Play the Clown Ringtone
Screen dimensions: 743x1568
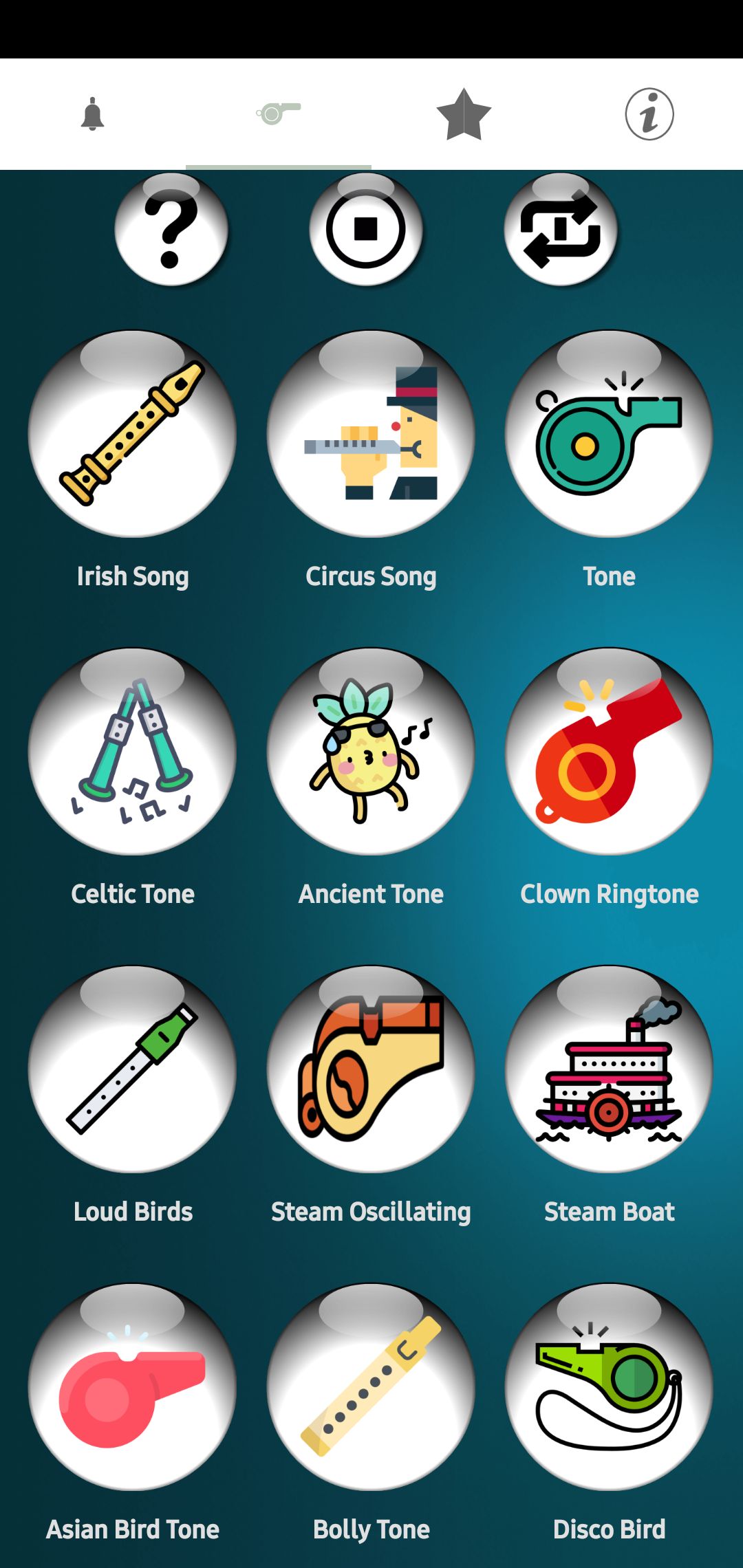[x=609, y=752]
